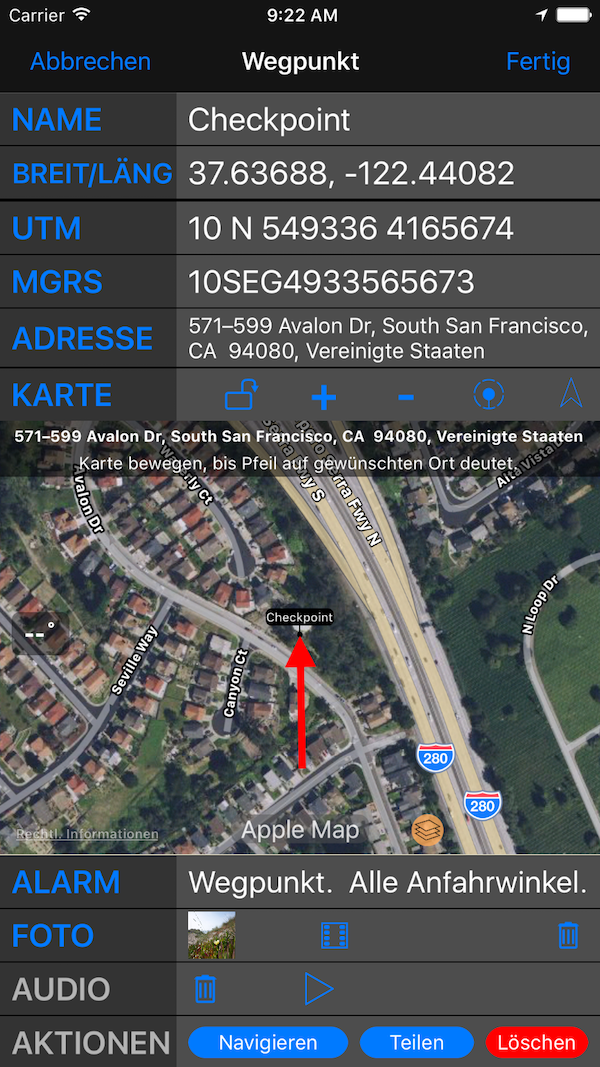Image resolution: width=600 pixels, height=1067 pixels.
Task: Toggle the map lock icon
Action: click(241, 396)
